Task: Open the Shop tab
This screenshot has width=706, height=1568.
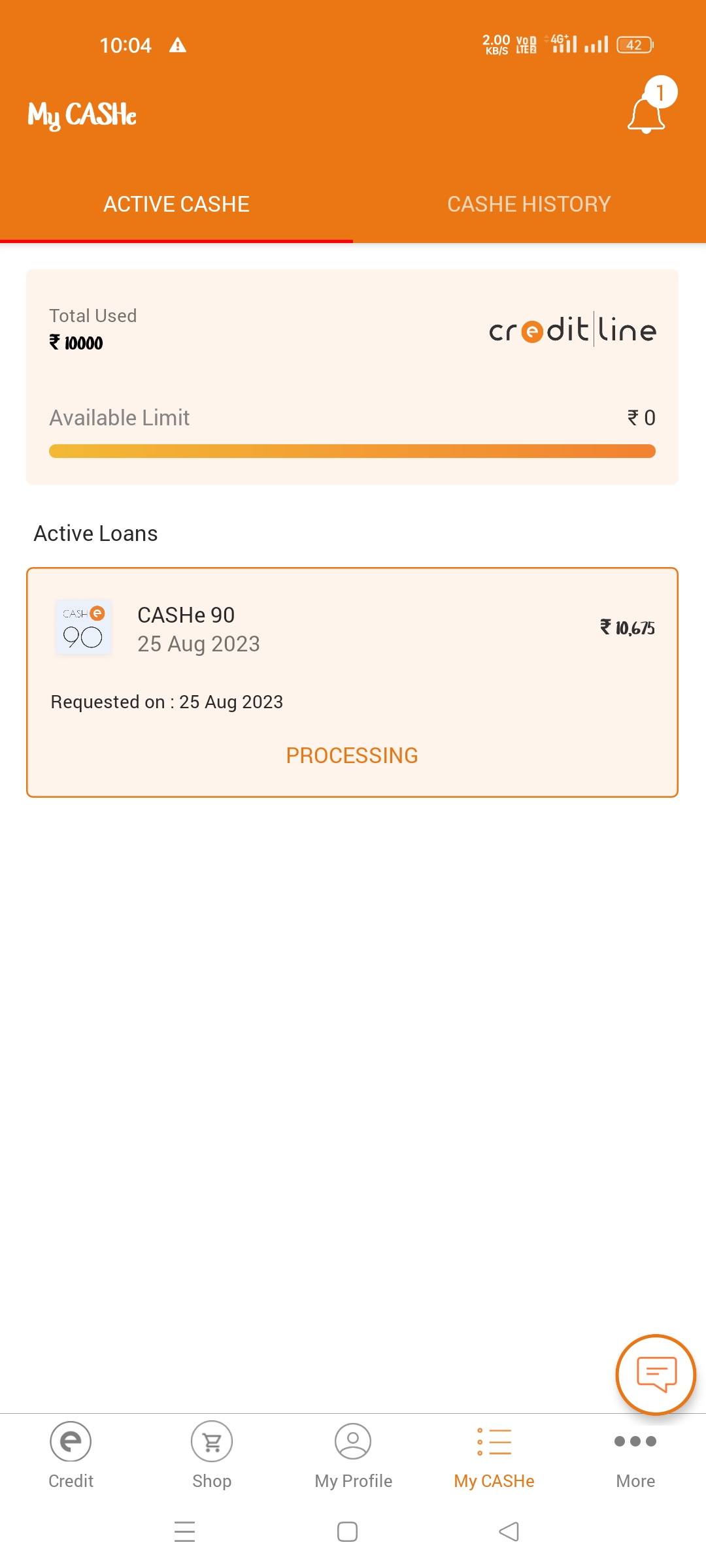Action: (212, 1454)
